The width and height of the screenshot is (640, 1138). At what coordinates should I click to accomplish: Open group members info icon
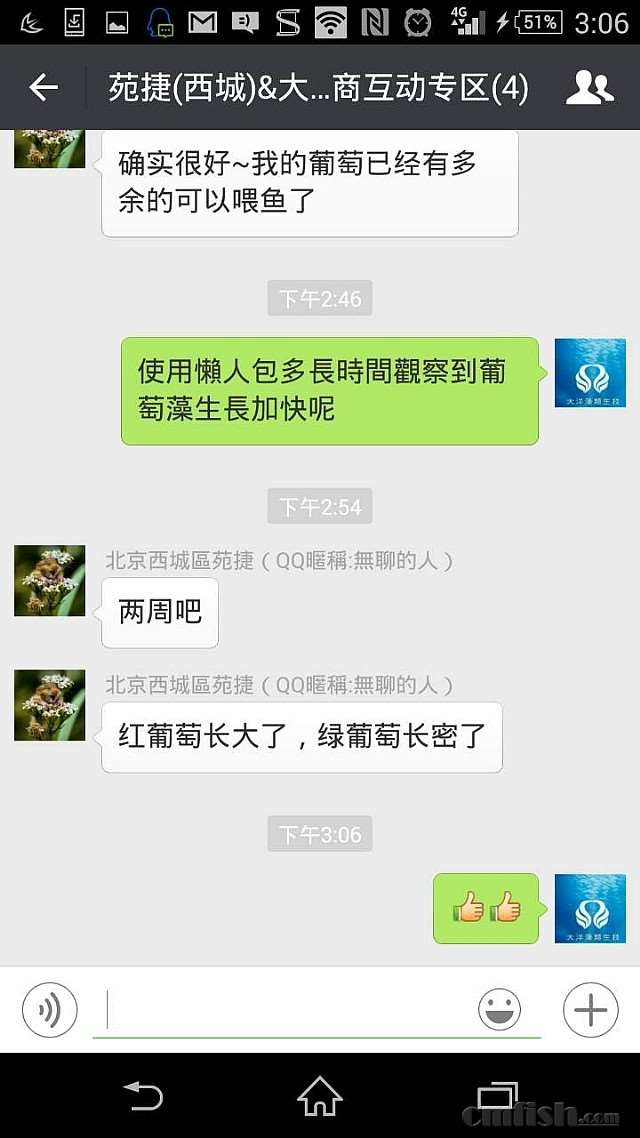tap(589, 88)
